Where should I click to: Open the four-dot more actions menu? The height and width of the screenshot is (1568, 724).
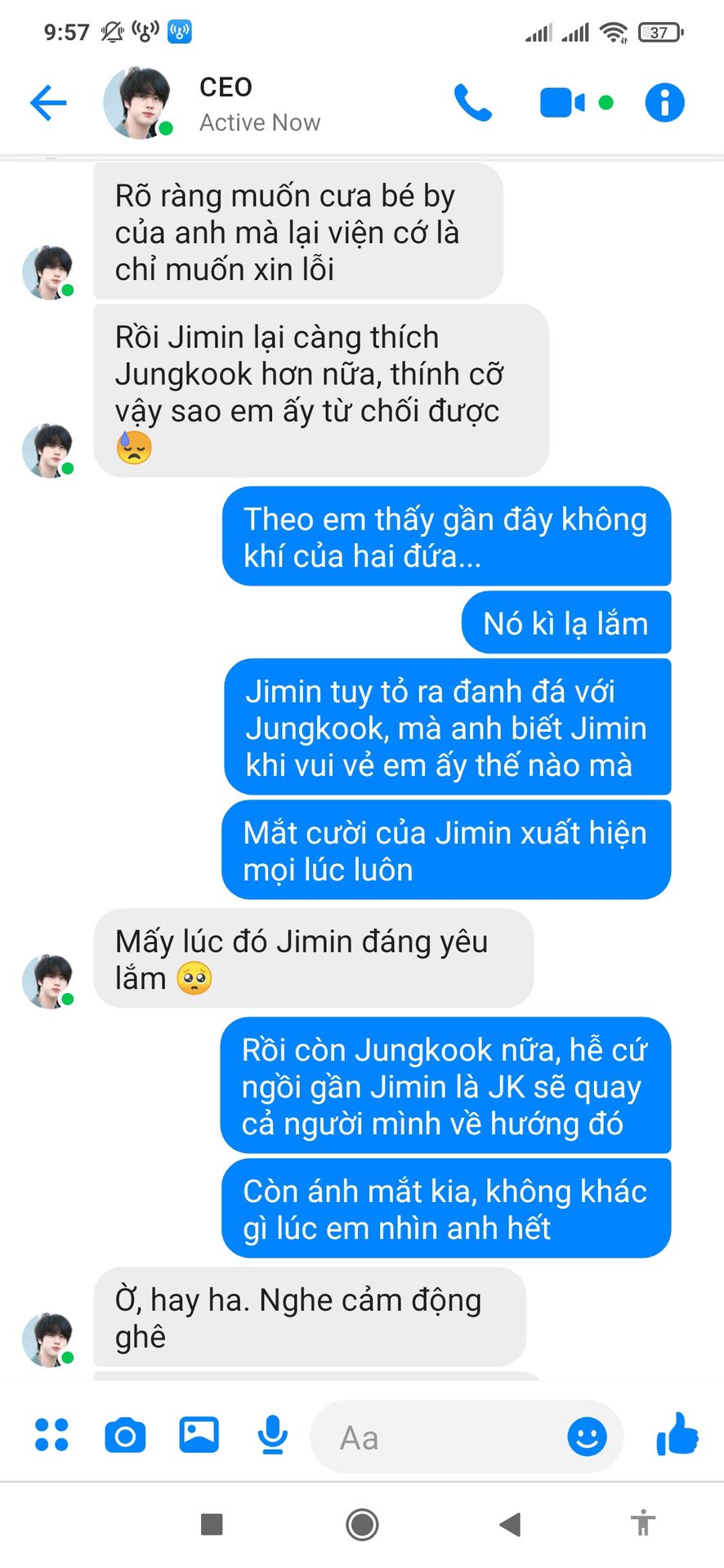coord(51,1435)
